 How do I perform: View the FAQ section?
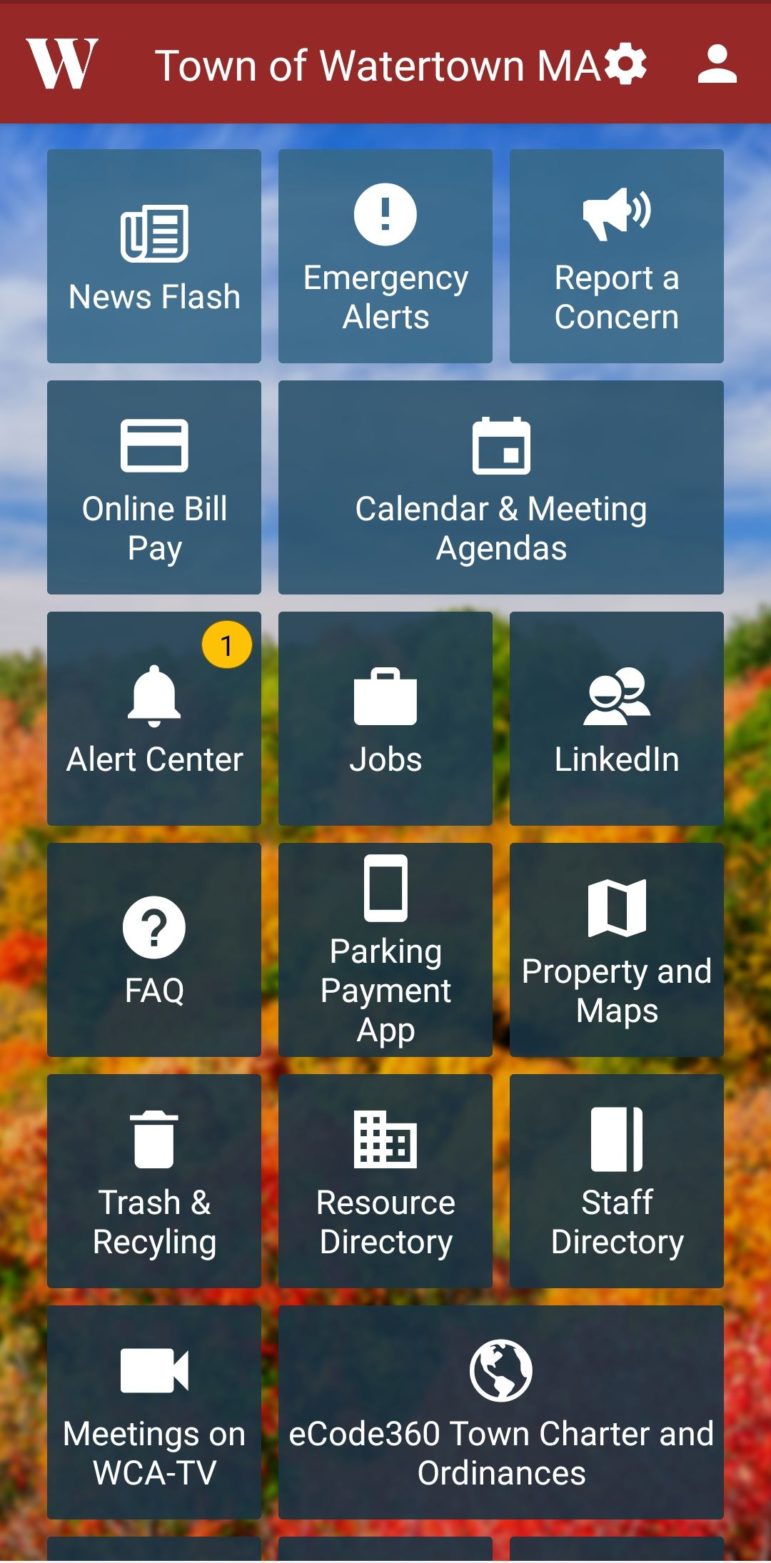coord(154,949)
